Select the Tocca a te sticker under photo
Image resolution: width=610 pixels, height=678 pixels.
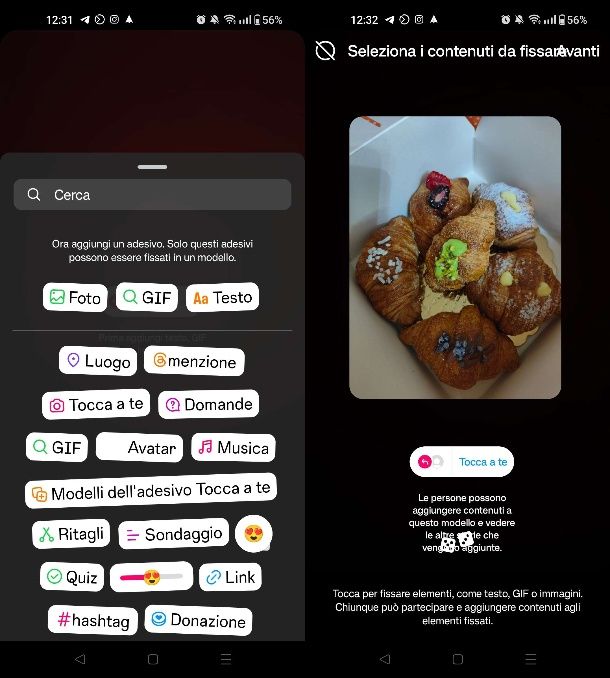pos(462,462)
